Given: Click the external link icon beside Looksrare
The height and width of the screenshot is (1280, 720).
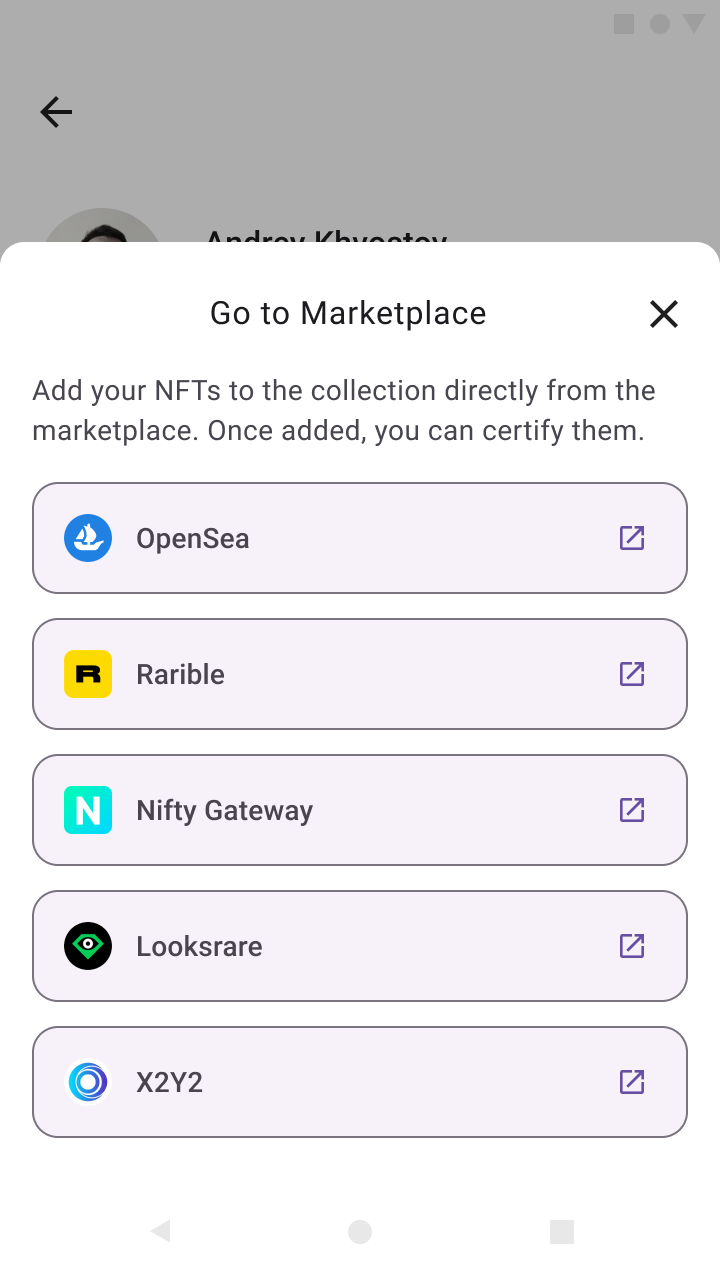Looking at the screenshot, I should pos(632,945).
